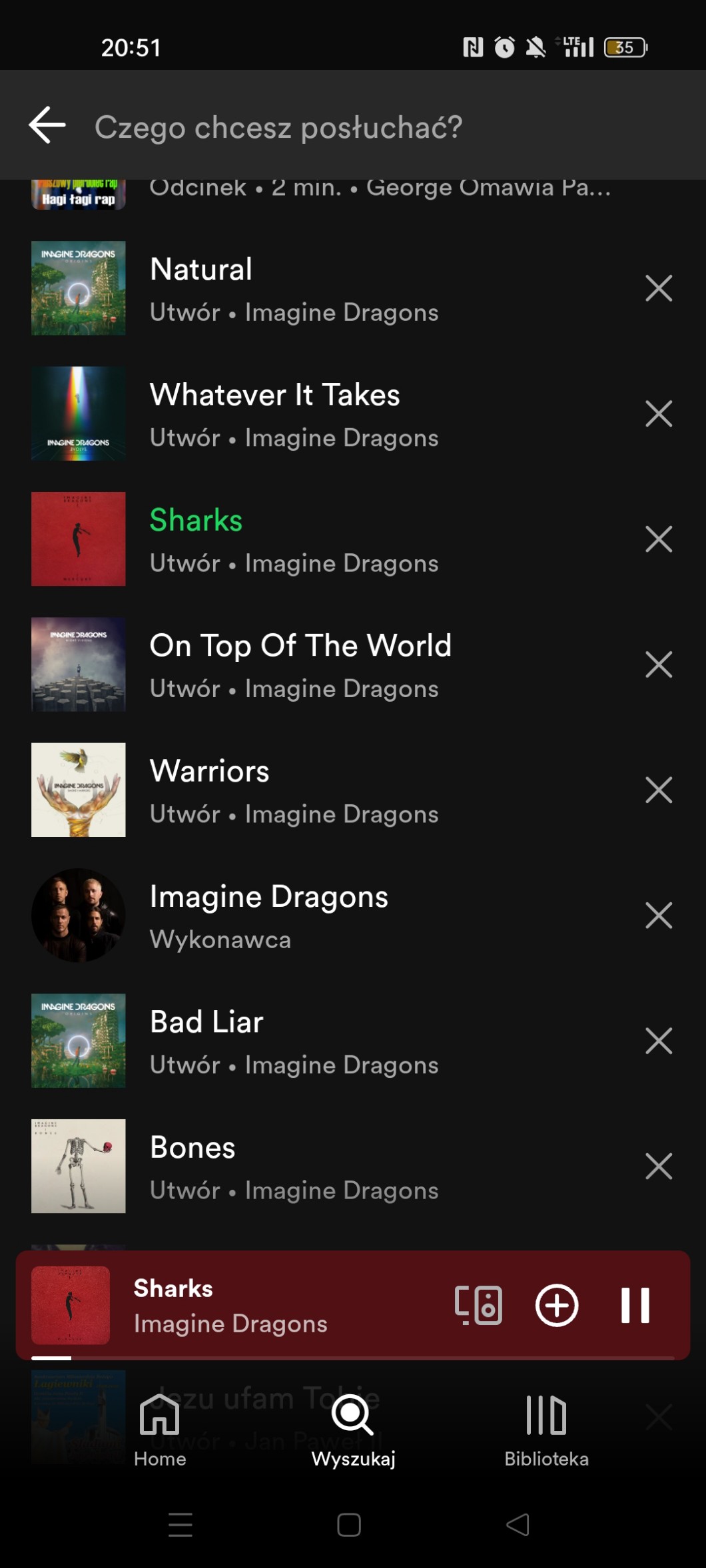The width and height of the screenshot is (706, 1568).
Task: Open the song Natural
Action: tap(293, 288)
